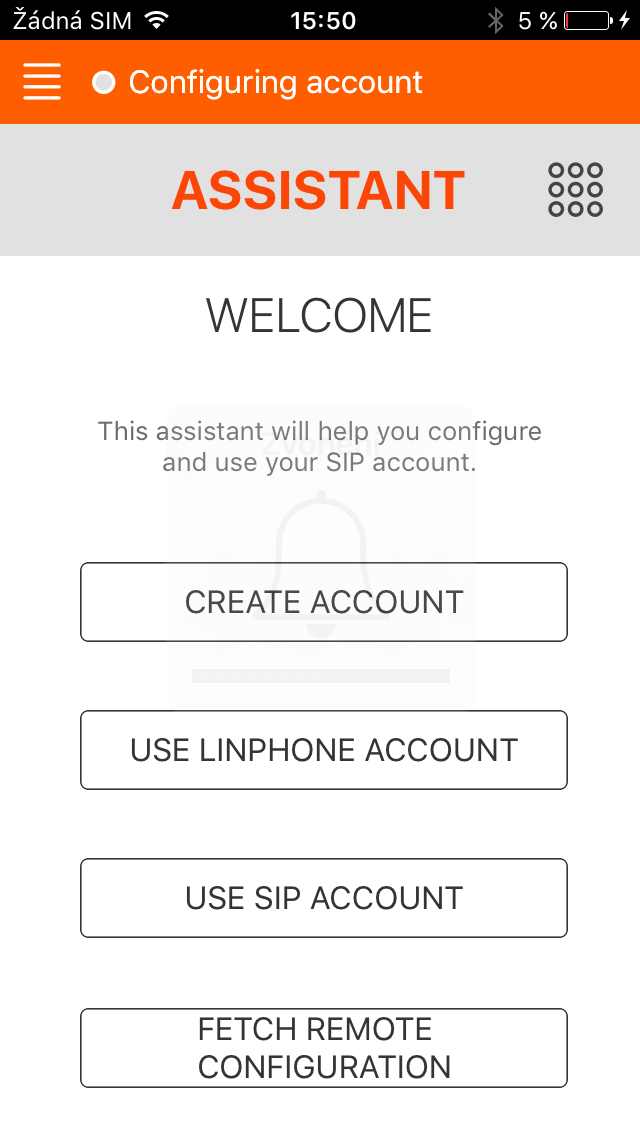
Task: Tap the Create Account button
Action: 324,602
